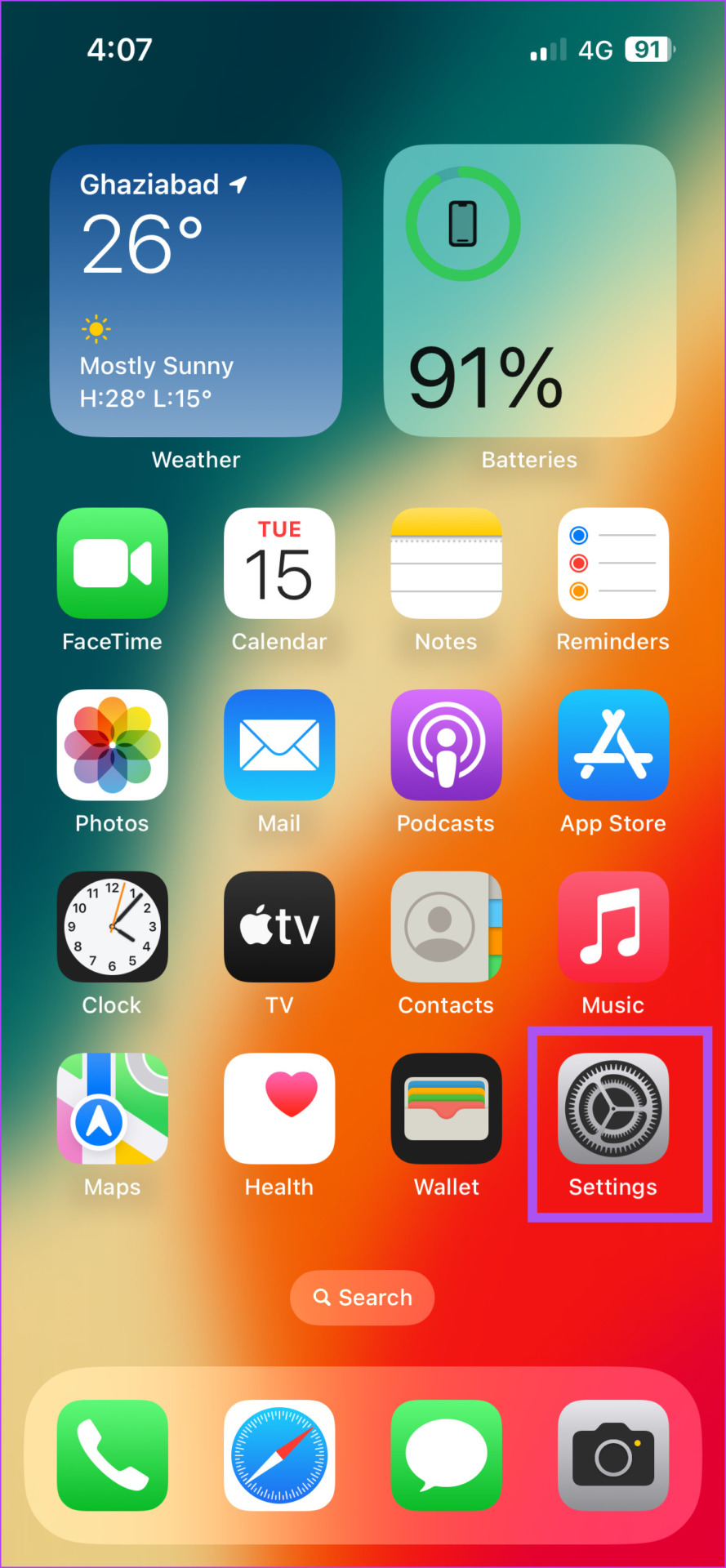The width and height of the screenshot is (726, 1568).
Task: Launch the Music app
Action: [x=612, y=926]
